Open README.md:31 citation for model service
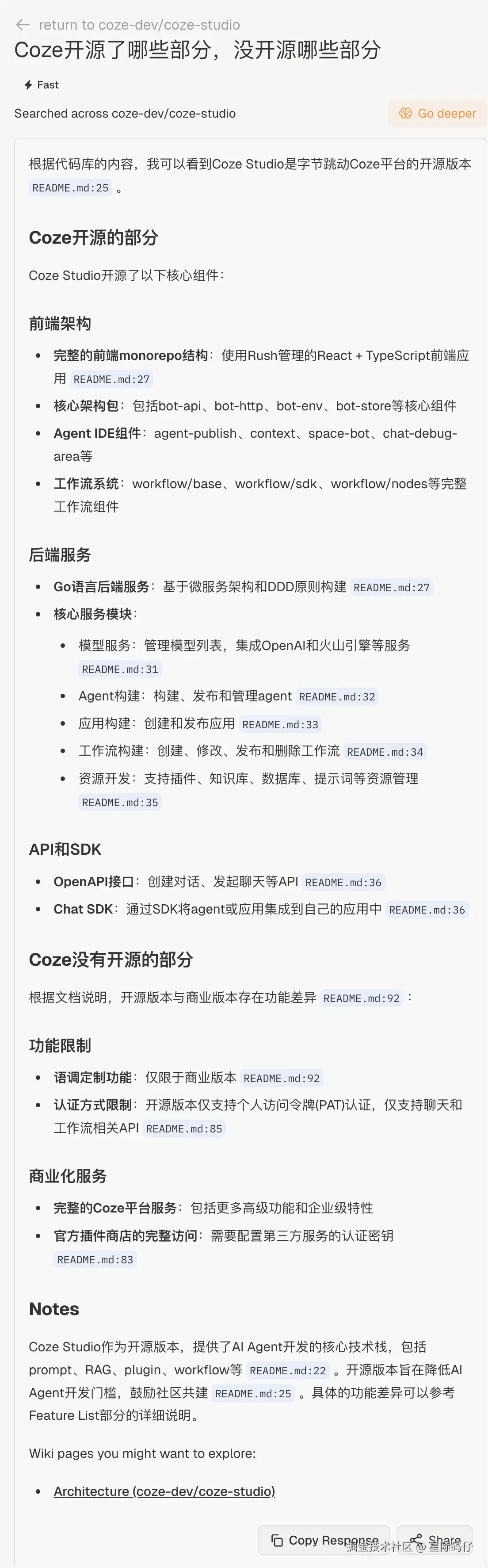488x1568 pixels. 120,669
